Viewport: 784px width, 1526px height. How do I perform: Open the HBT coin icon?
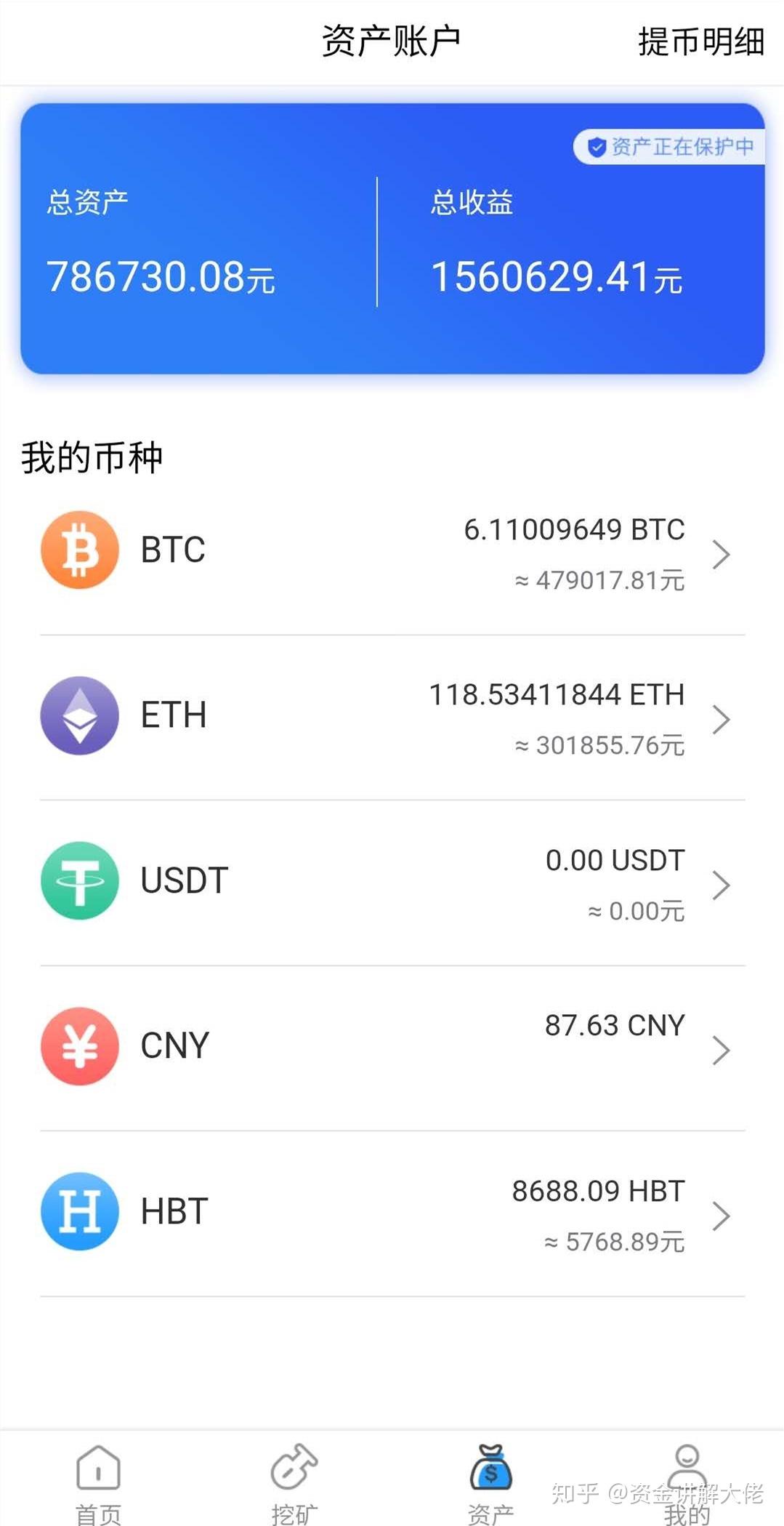coord(80,1210)
